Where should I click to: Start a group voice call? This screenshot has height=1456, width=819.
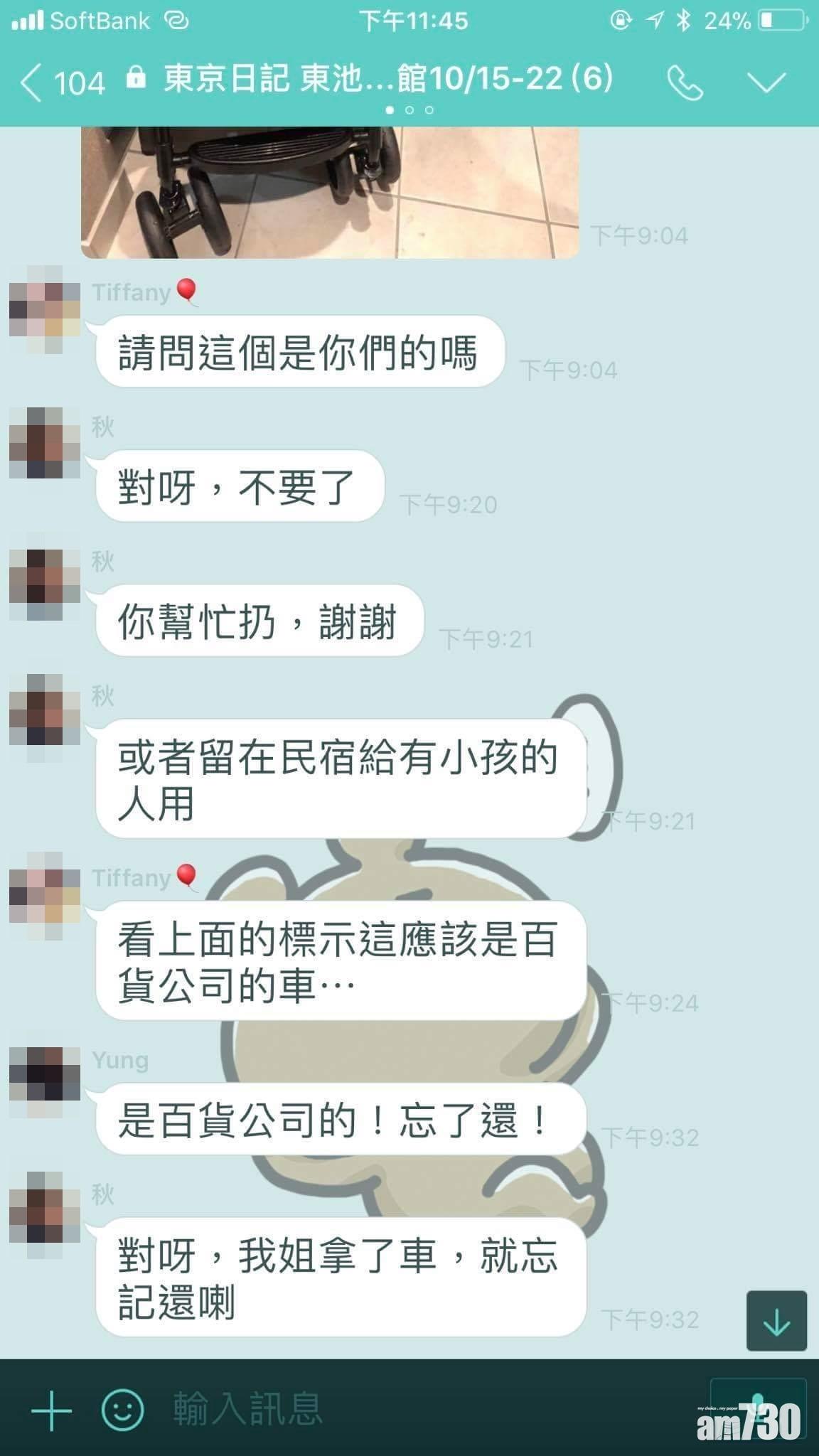(684, 84)
